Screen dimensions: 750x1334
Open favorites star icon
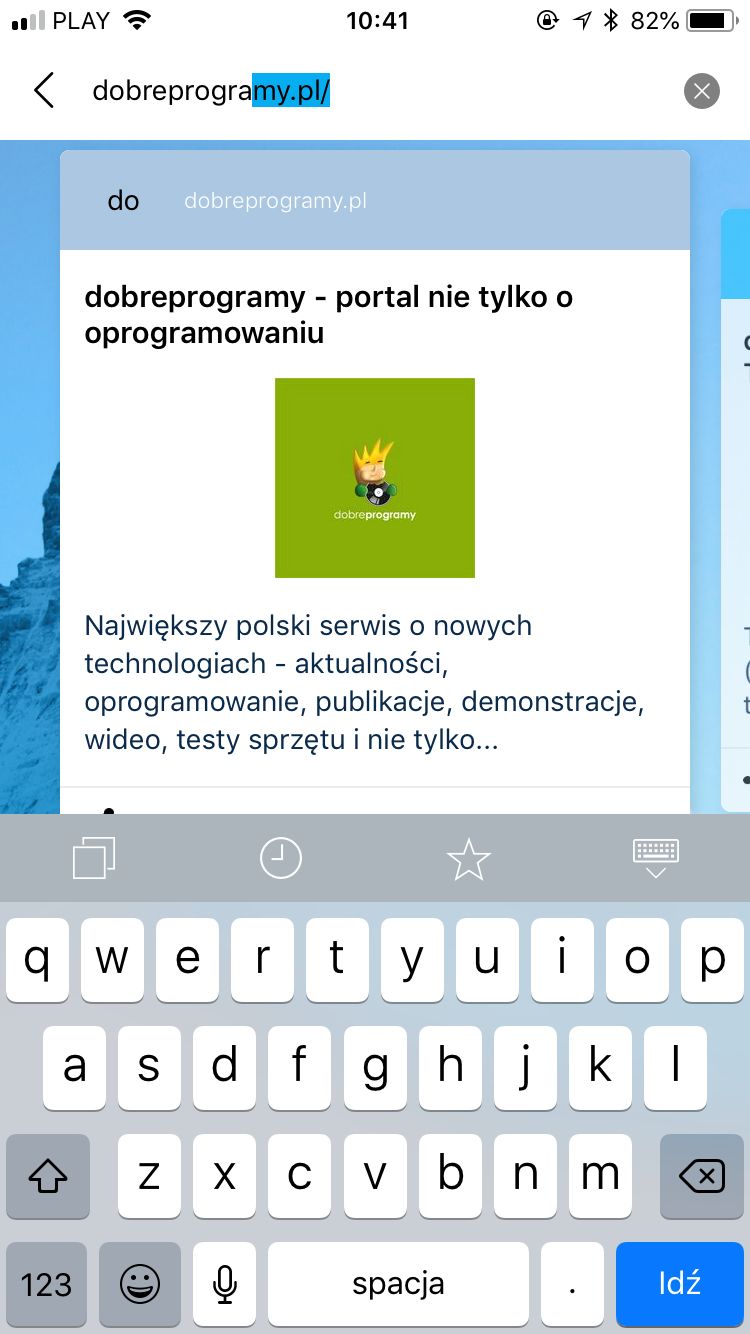click(468, 859)
